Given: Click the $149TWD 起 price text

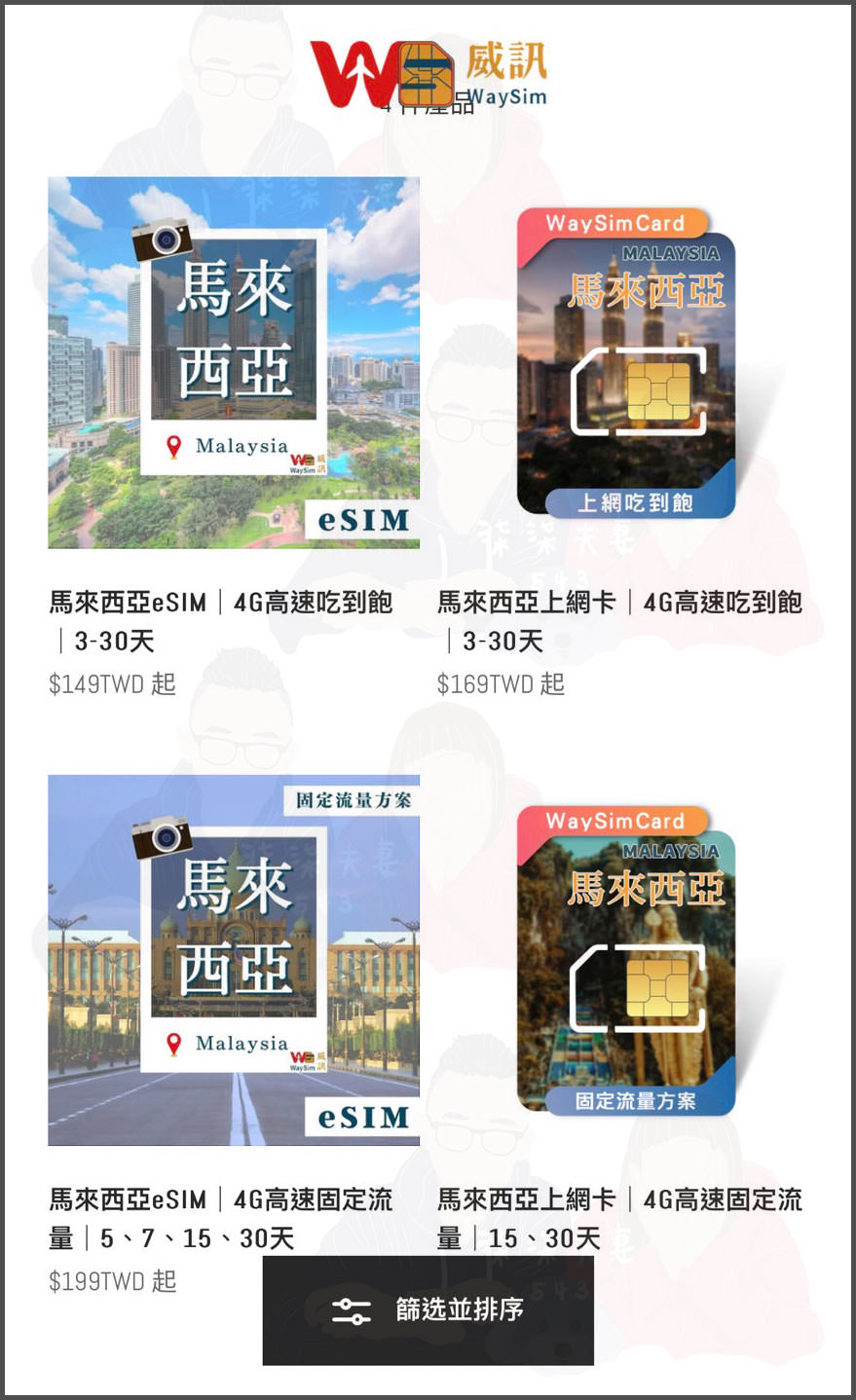Looking at the screenshot, I should pos(110,684).
